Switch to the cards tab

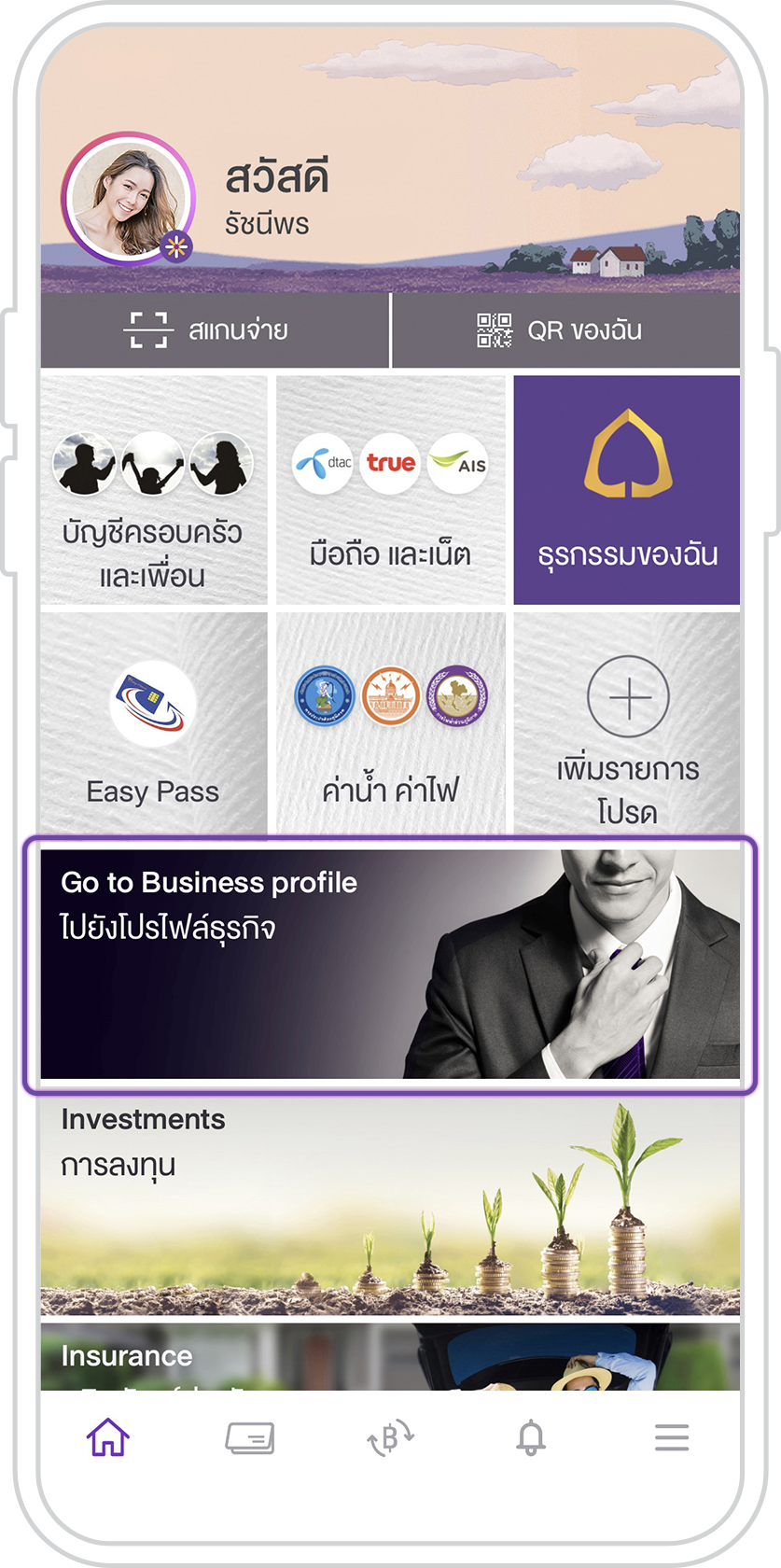tap(250, 1437)
